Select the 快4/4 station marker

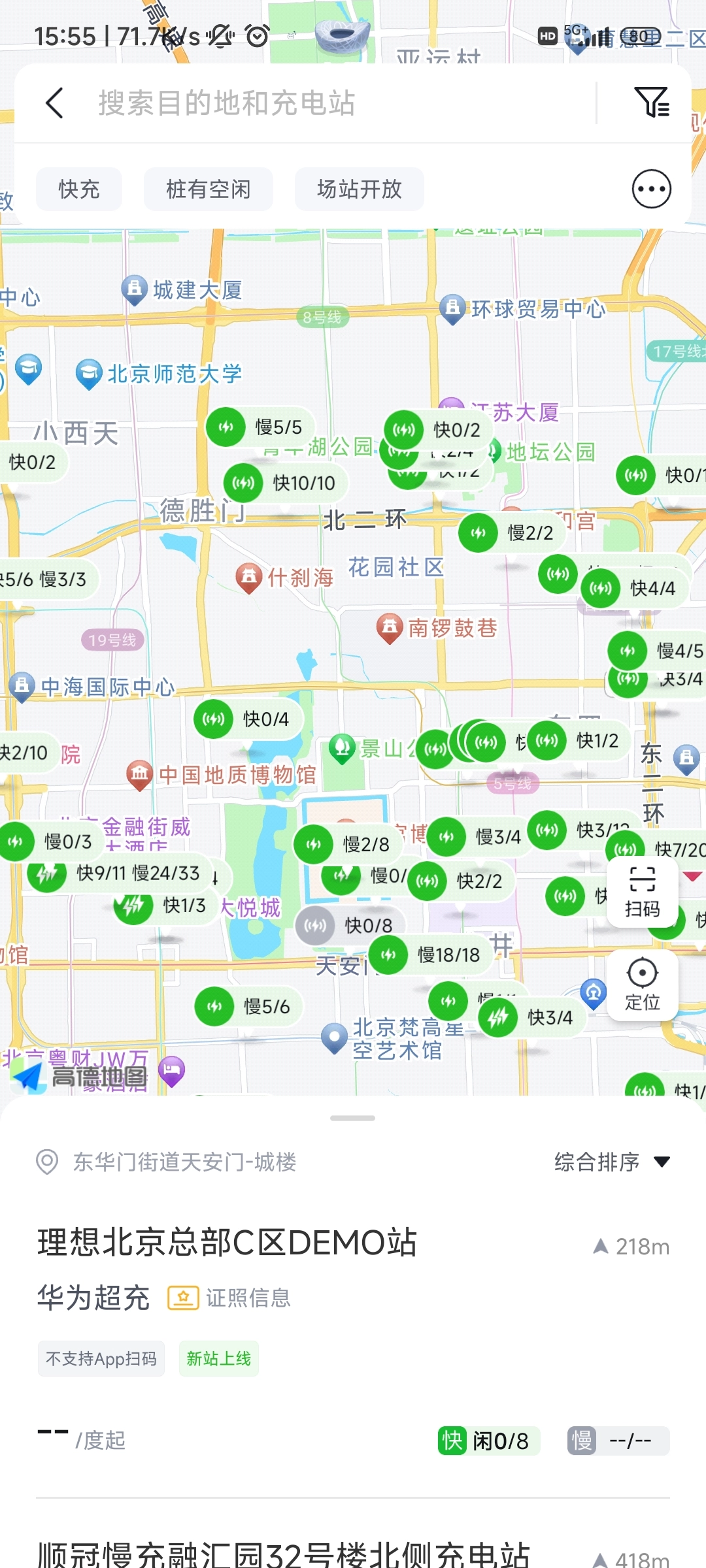click(x=634, y=589)
